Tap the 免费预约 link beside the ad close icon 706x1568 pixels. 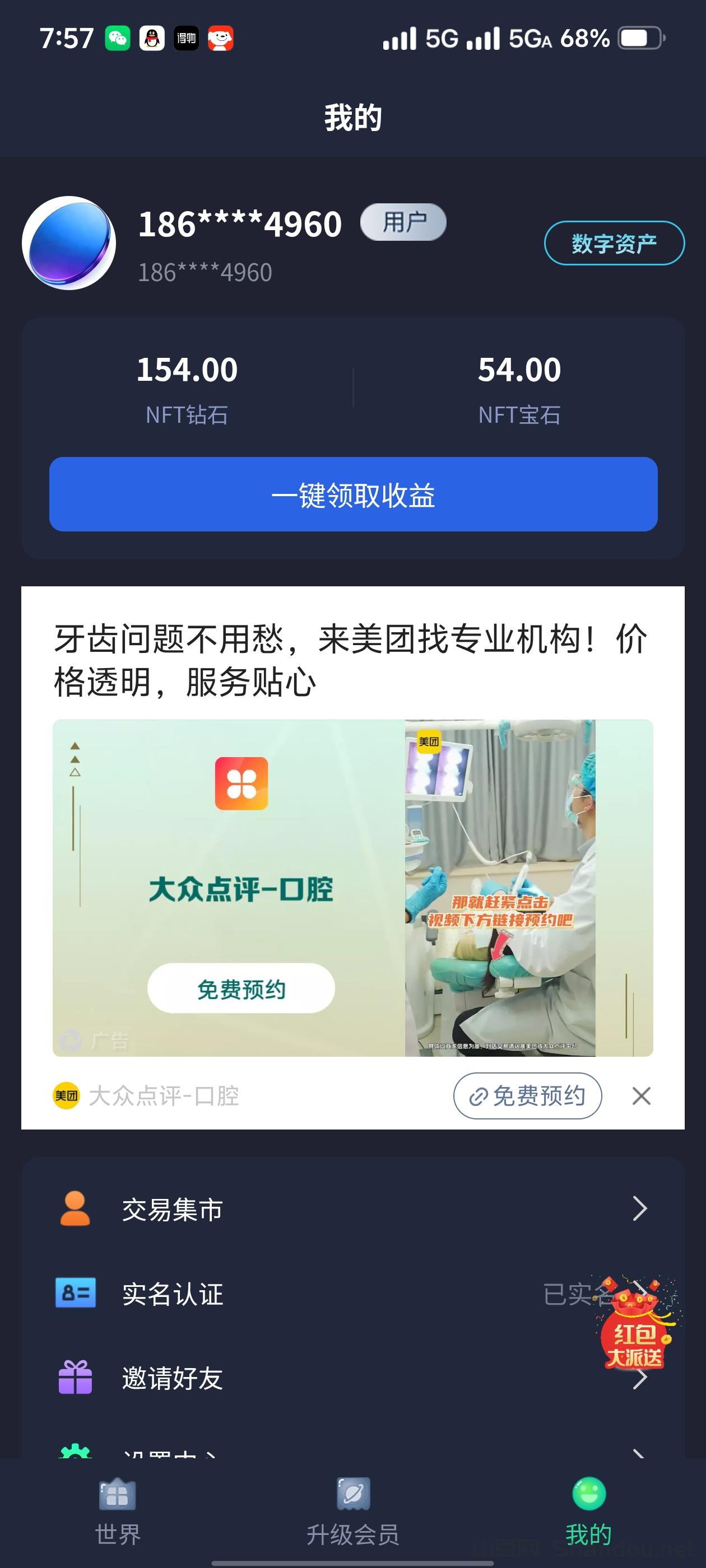[x=527, y=1096]
